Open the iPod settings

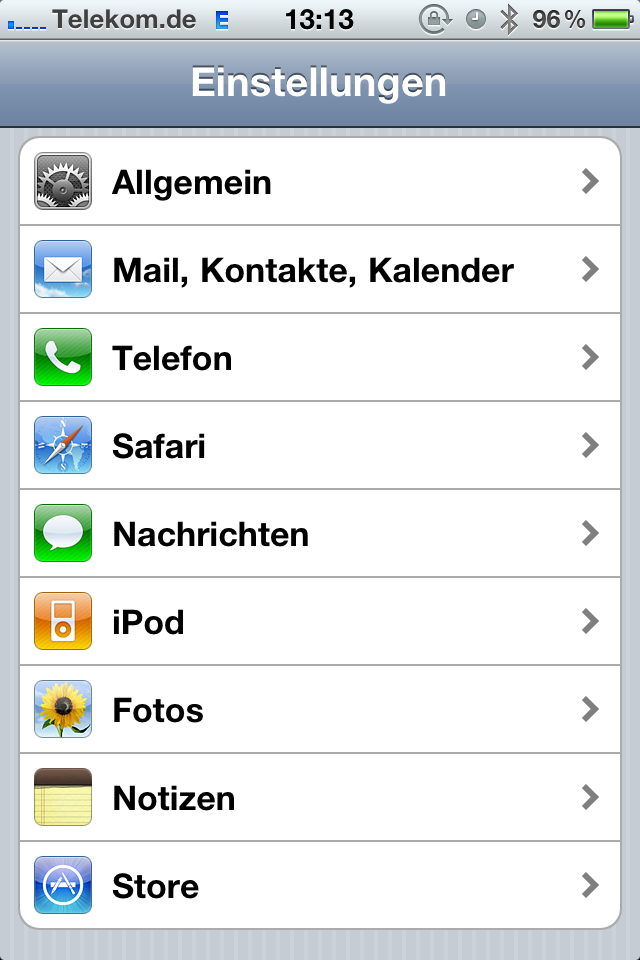[320, 622]
